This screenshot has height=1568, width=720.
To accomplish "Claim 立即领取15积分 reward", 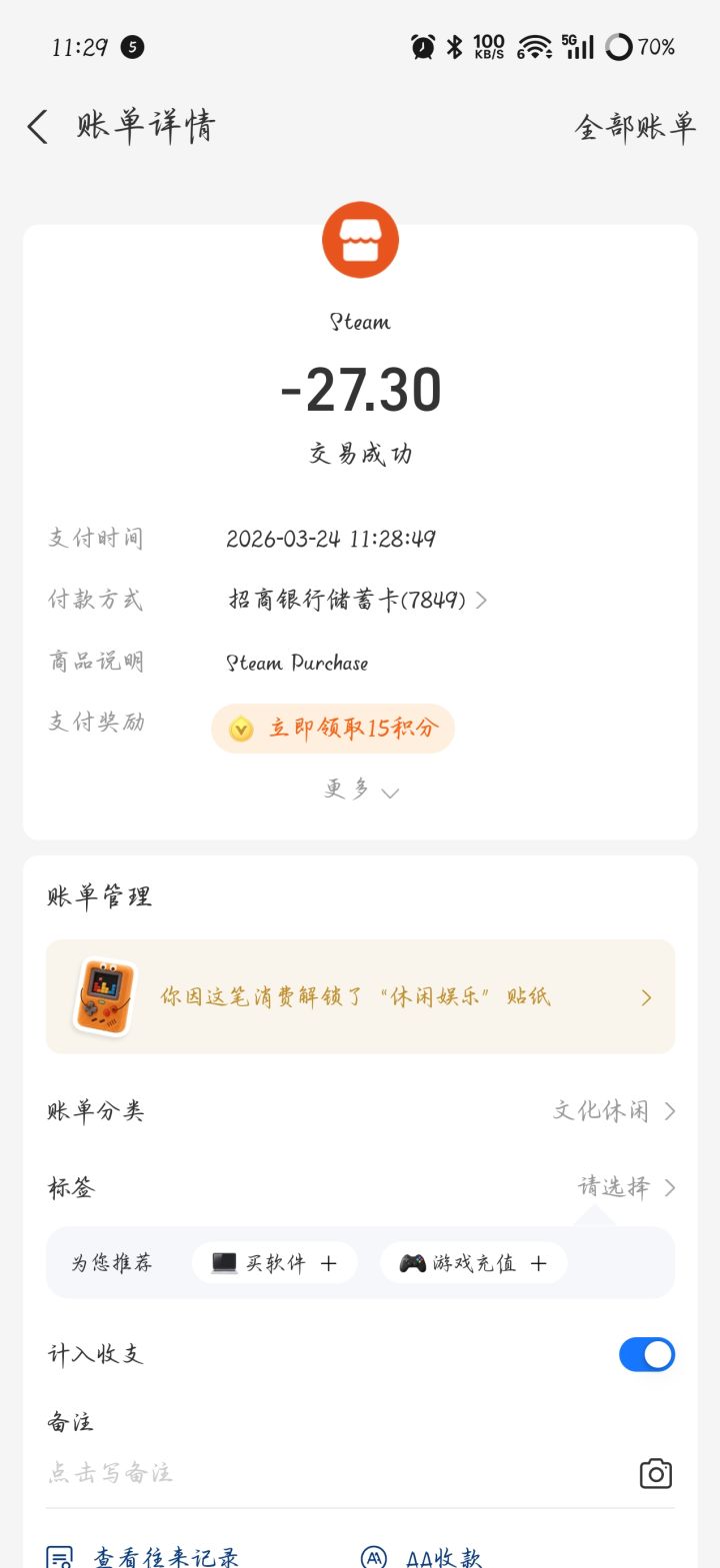I will click(x=333, y=729).
